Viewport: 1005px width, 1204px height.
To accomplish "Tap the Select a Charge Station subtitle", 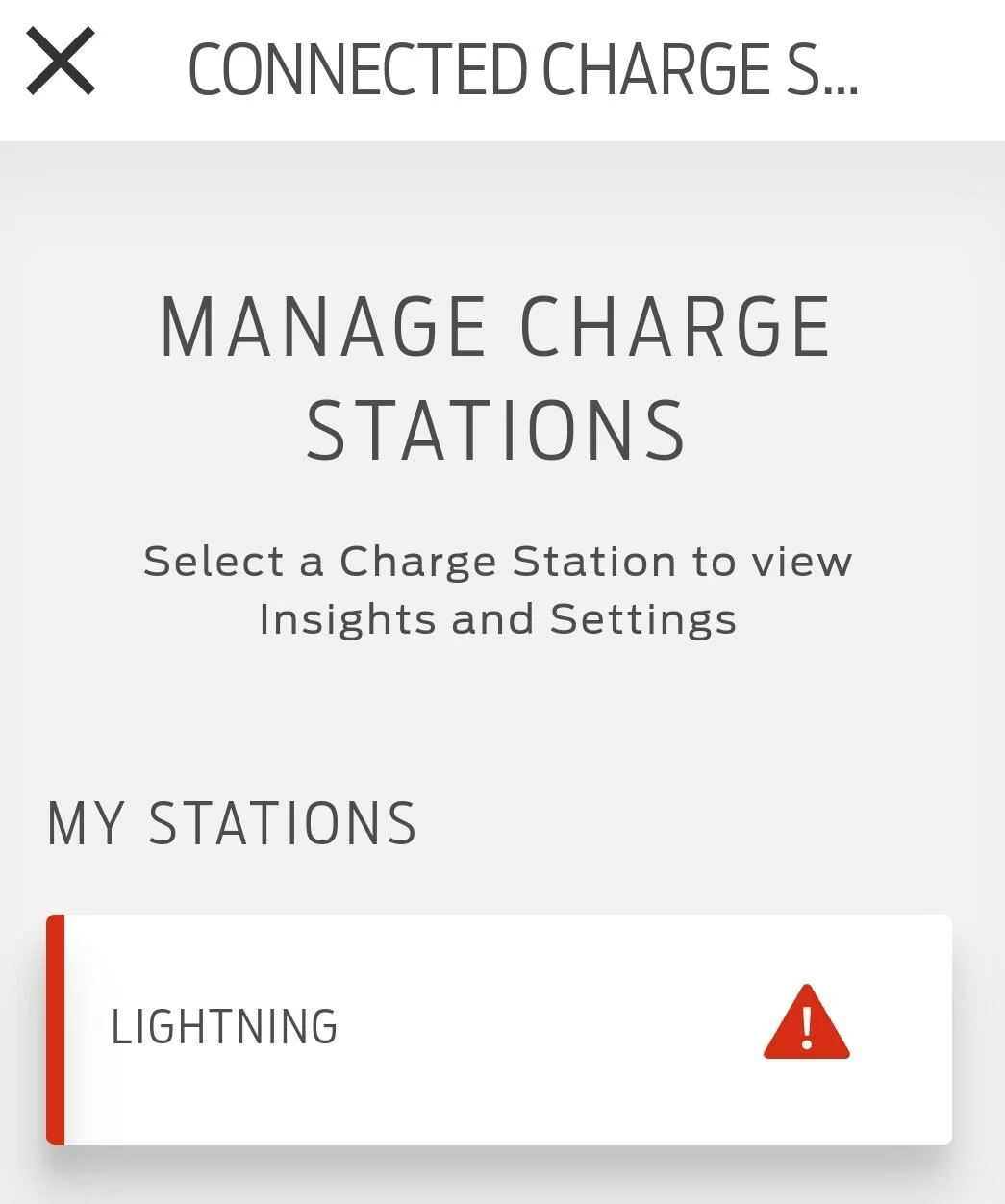I will pyautogui.click(x=498, y=561).
